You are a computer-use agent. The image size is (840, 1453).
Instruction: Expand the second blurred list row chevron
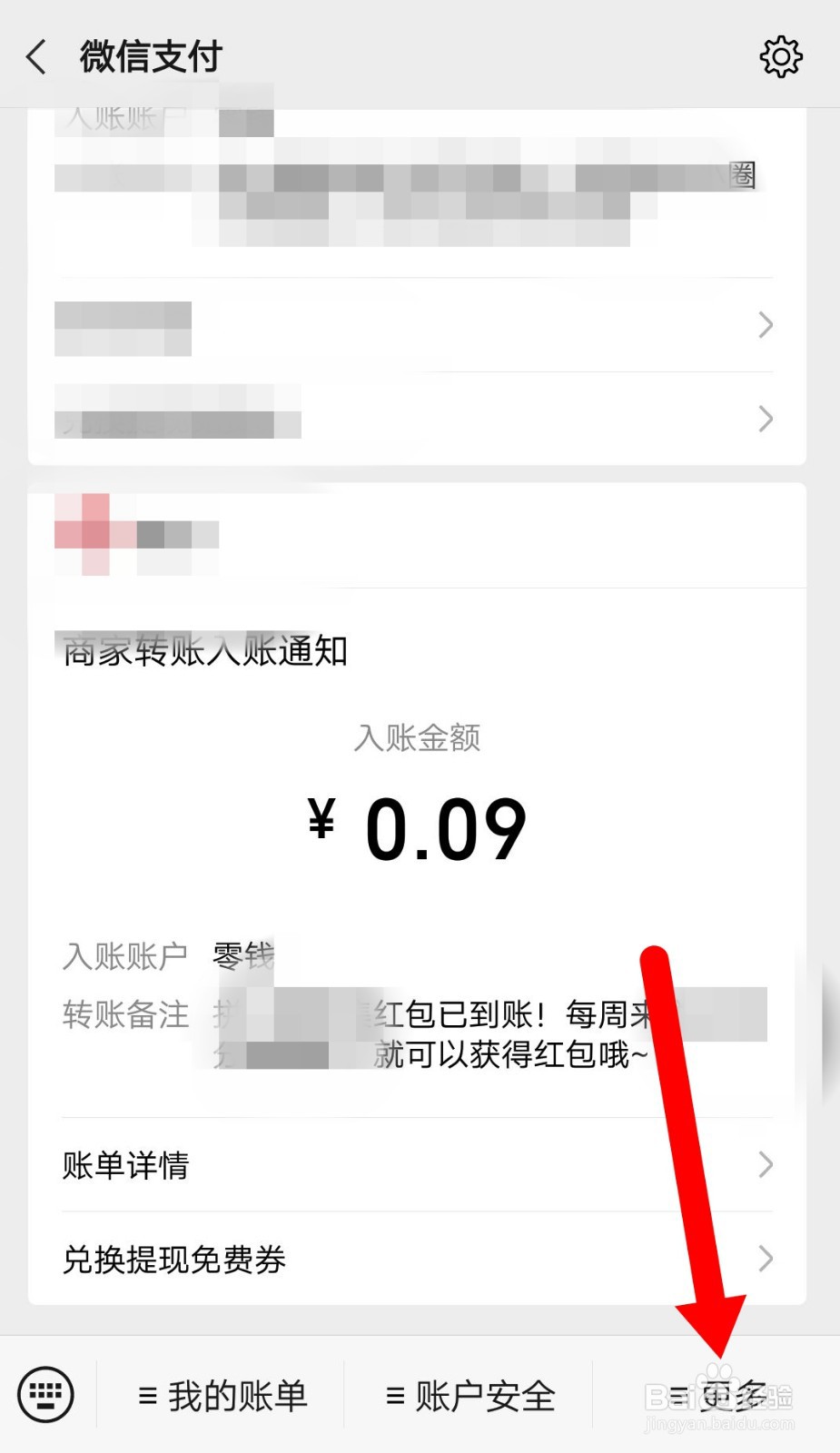tap(764, 420)
